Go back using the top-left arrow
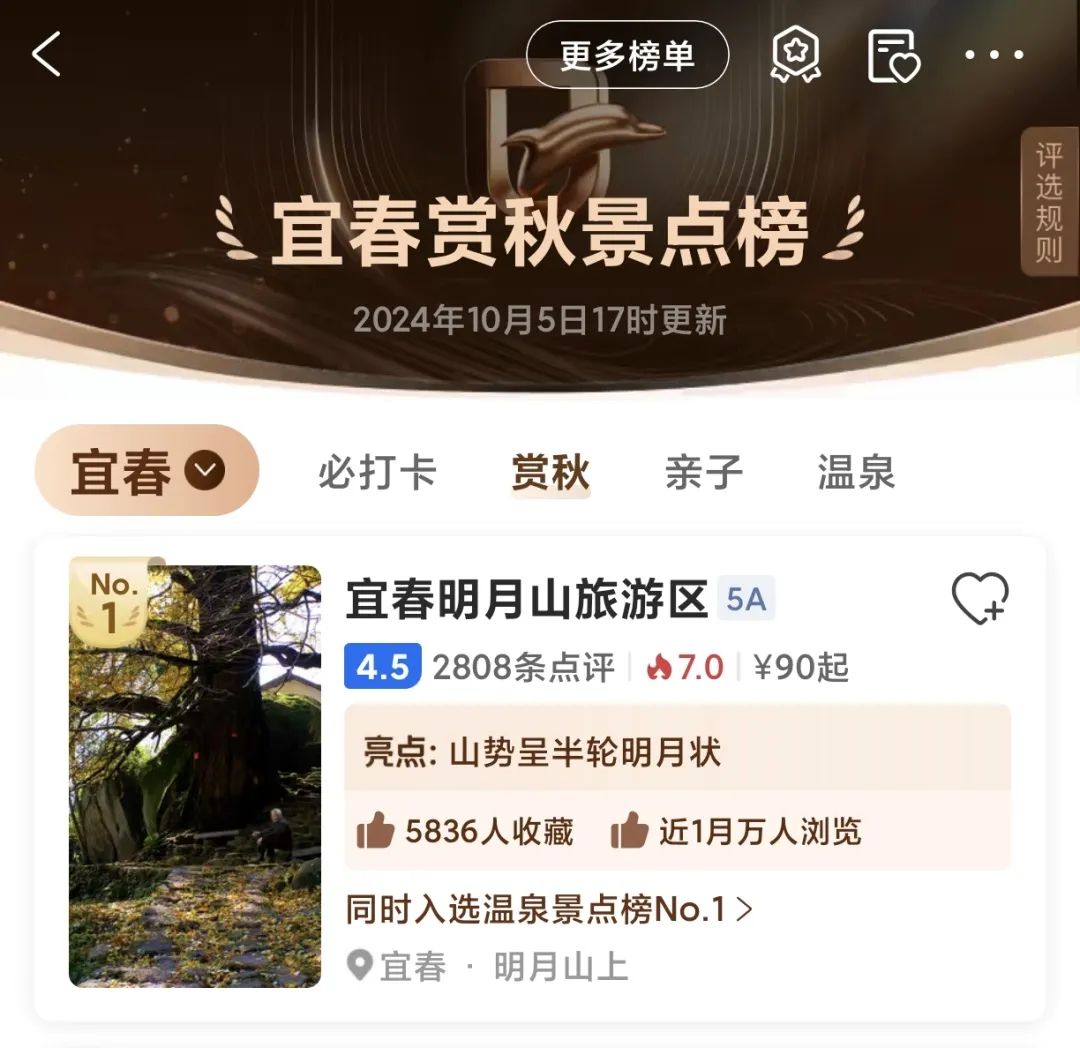The width and height of the screenshot is (1080, 1048). 47,54
